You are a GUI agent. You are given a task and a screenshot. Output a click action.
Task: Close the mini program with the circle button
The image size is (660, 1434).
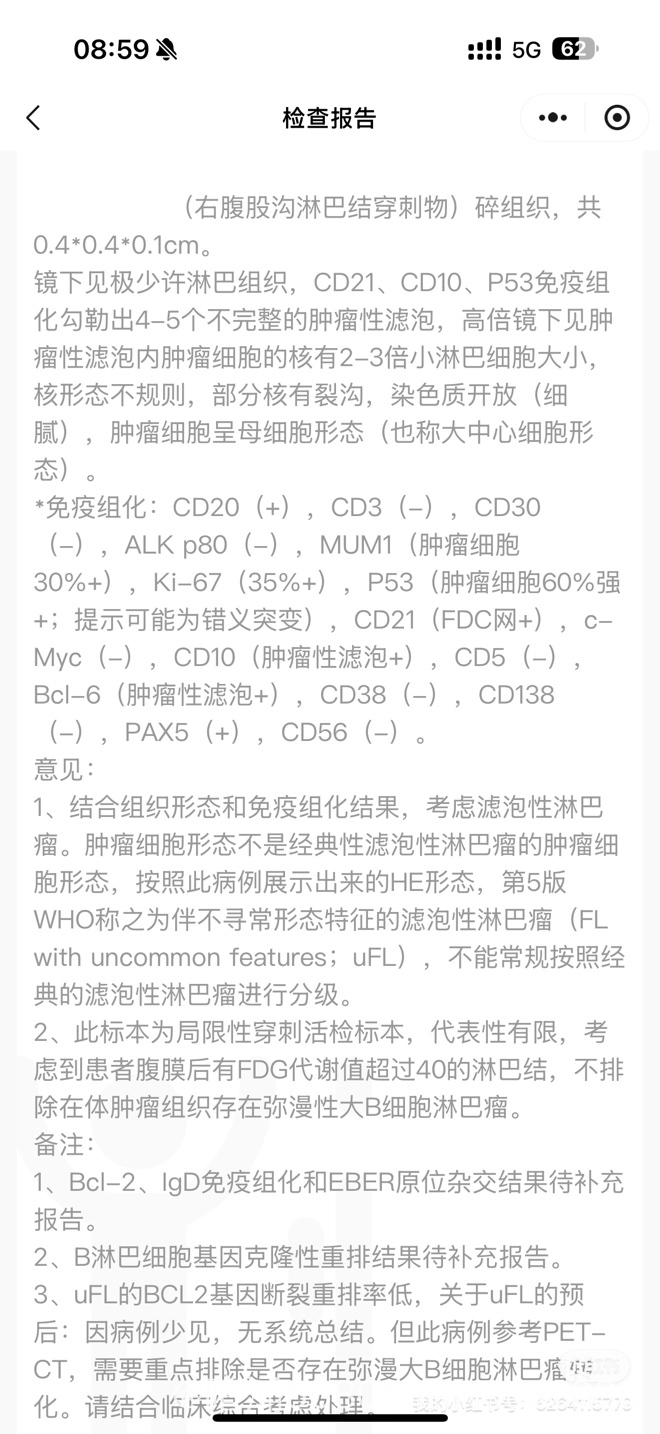pos(617,118)
